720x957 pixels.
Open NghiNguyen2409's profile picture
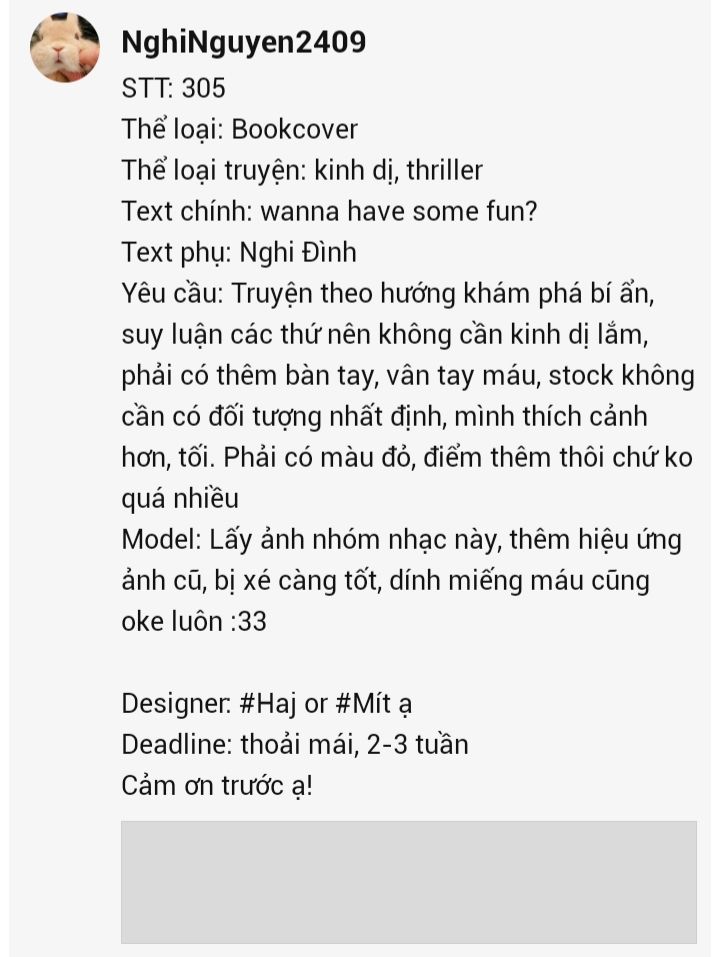(65, 47)
